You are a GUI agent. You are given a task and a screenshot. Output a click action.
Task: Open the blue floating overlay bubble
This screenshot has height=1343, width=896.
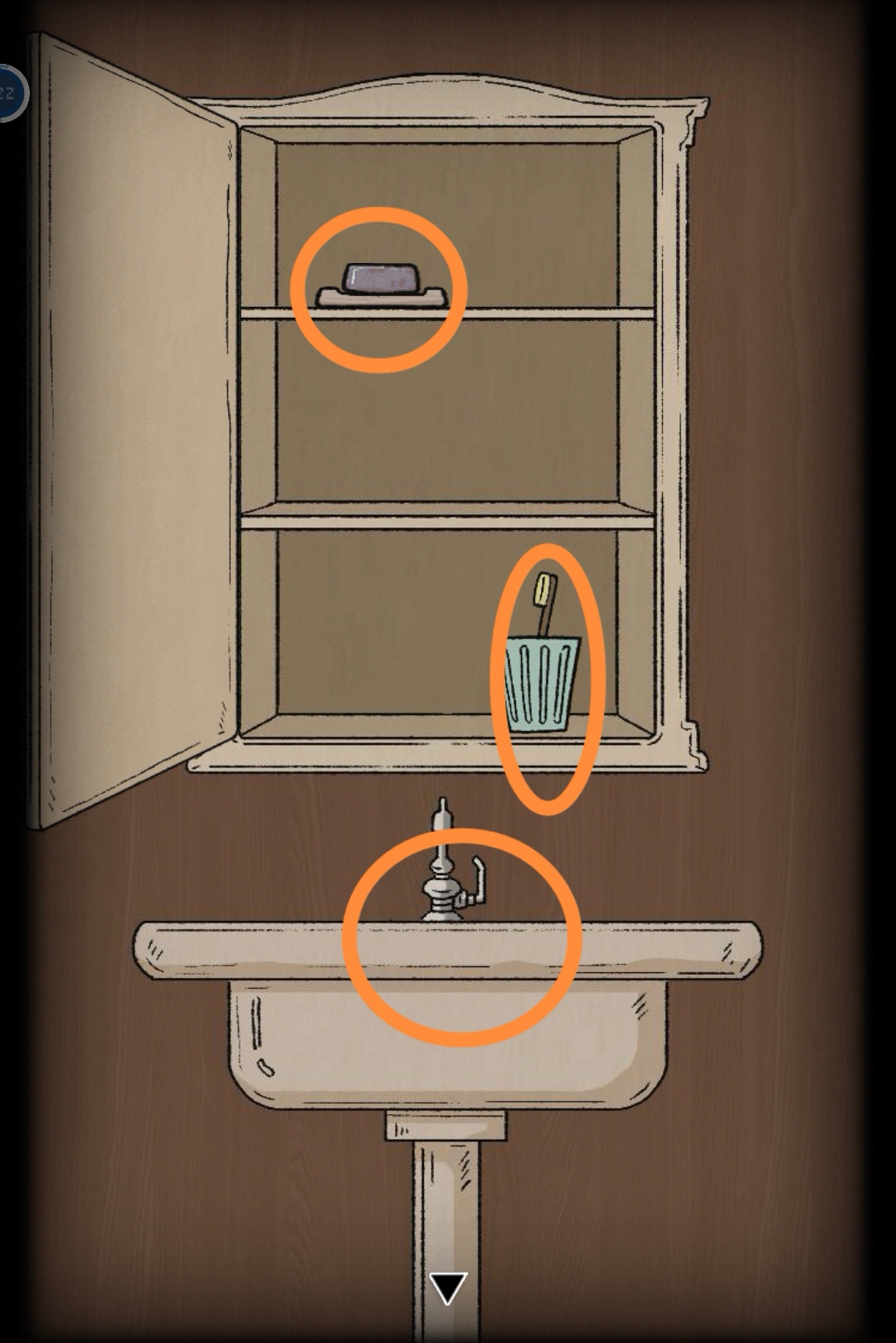8,92
